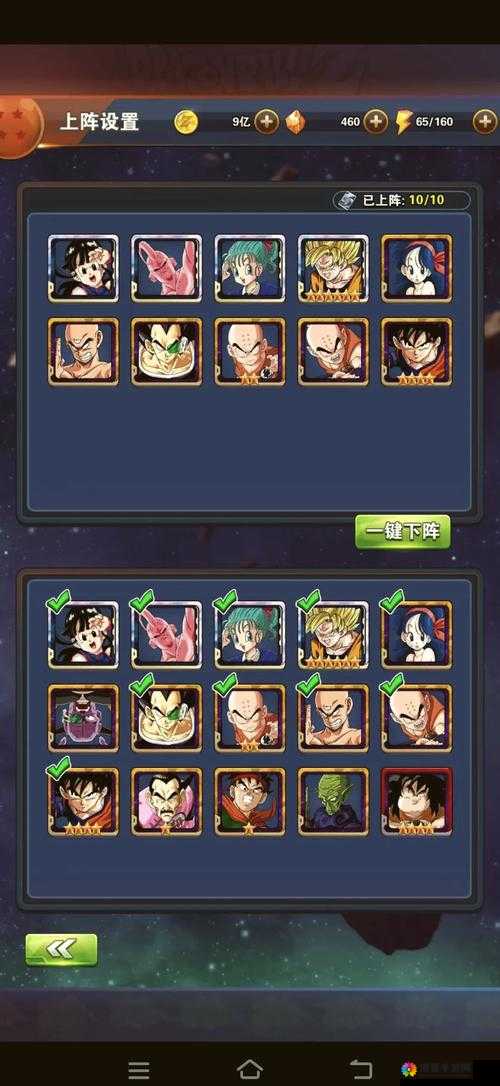Tap the golden-haired Super Saiyan in deployed lineup
This screenshot has width=500, height=1086.
click(333, 268)
